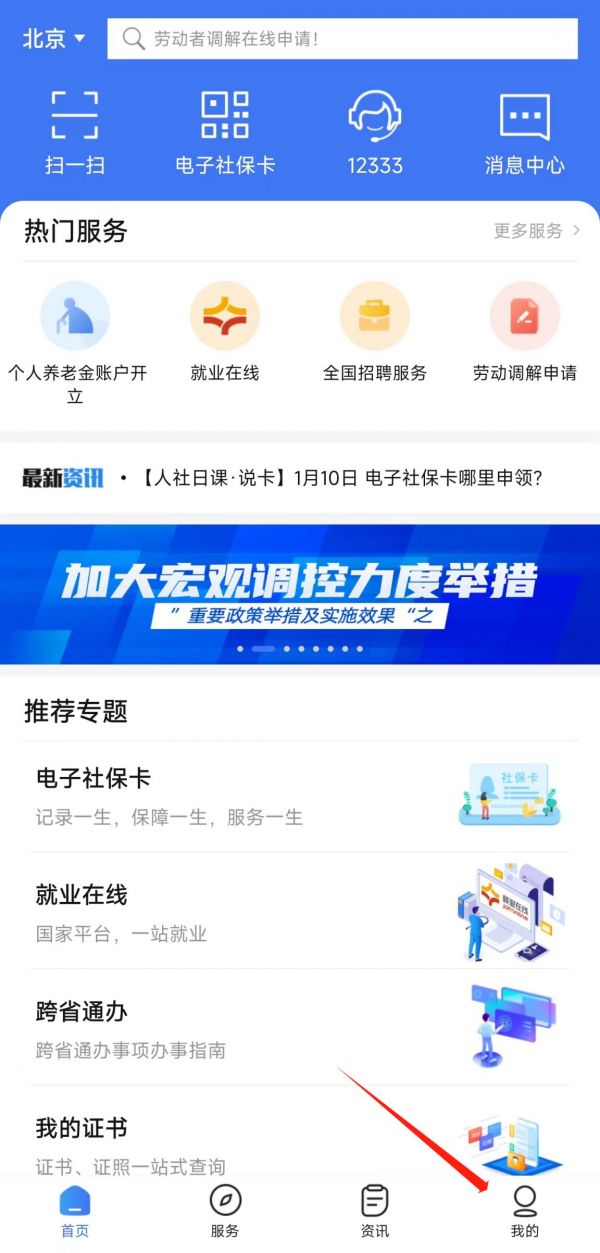Open 电子社保卡 shortcut in header
Viewport: 600px width, 1253px height.
point(225,133)
